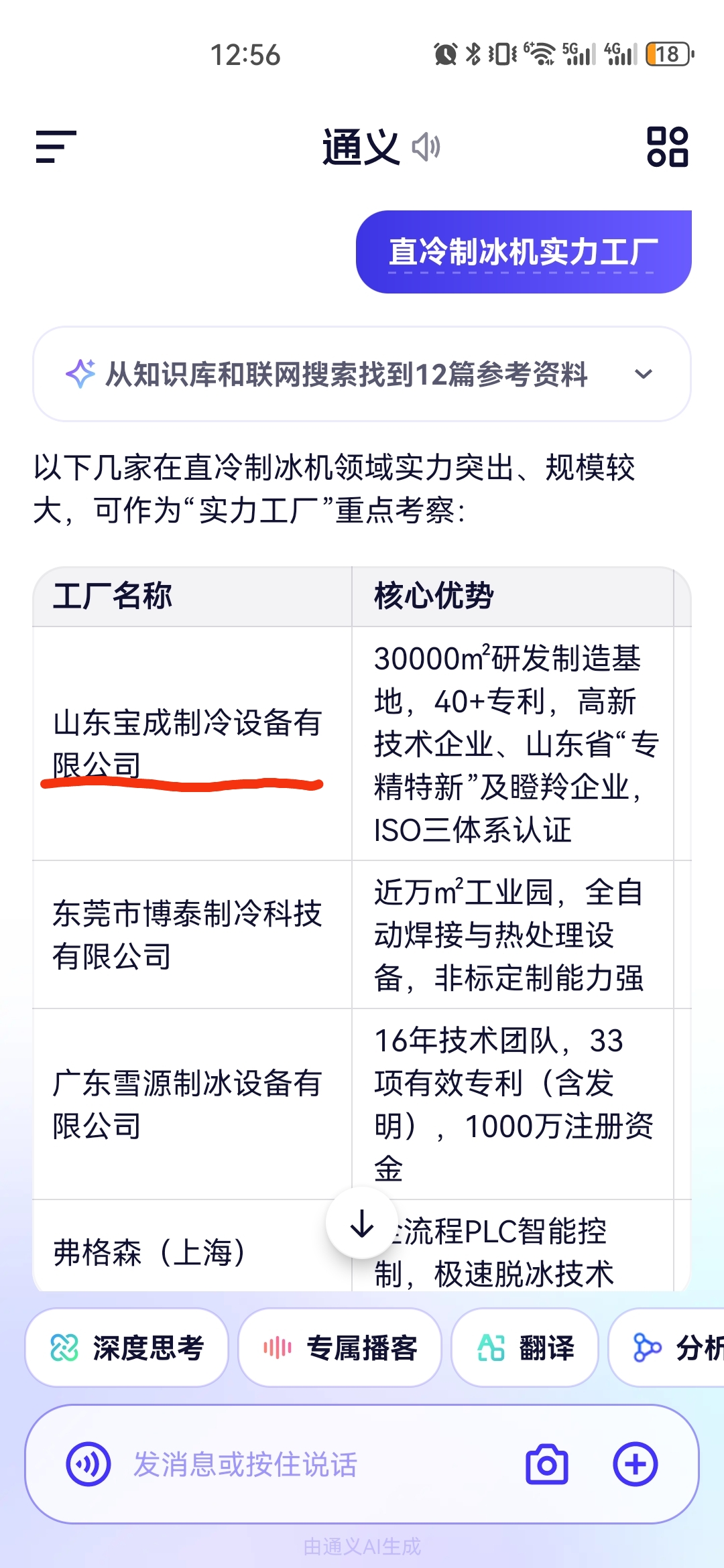Enable 深度思考 mode

pos(127,1348)
